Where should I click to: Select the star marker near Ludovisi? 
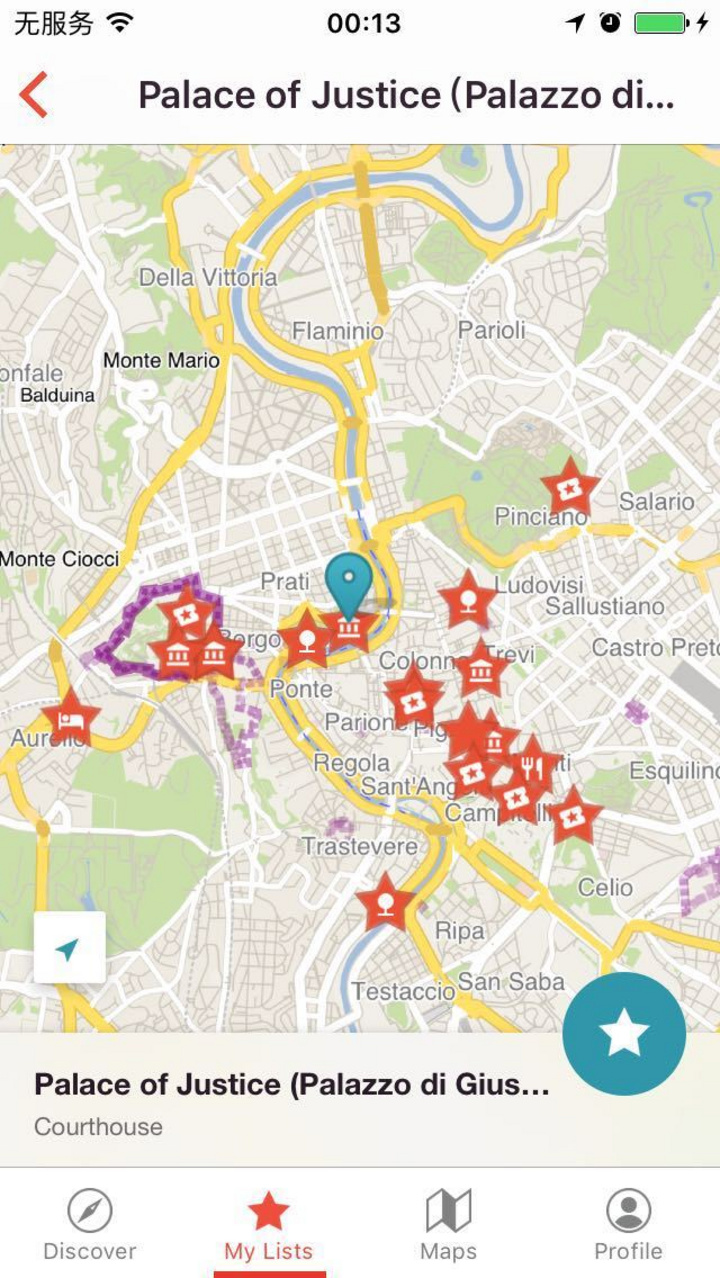[x=467, y=600]
